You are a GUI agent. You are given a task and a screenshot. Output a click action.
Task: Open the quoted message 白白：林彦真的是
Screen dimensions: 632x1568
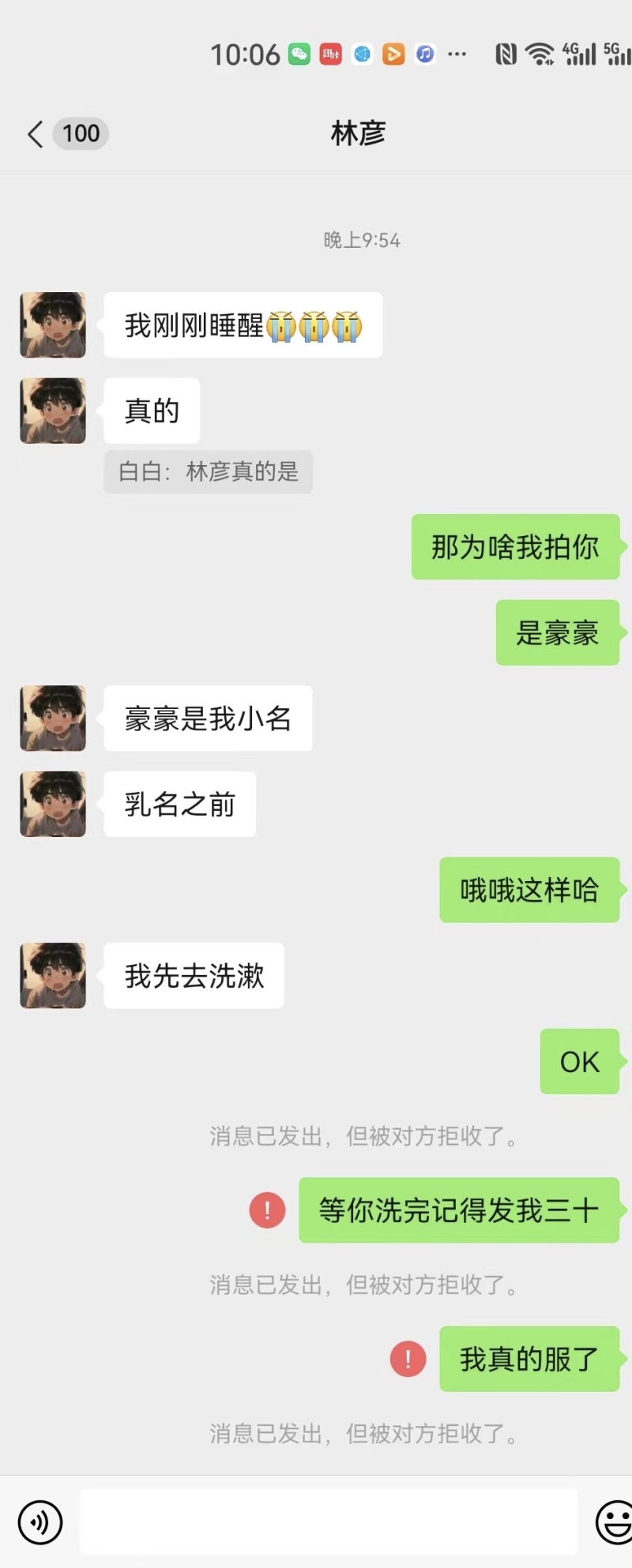pyautogui.click(x=209, y=472)
